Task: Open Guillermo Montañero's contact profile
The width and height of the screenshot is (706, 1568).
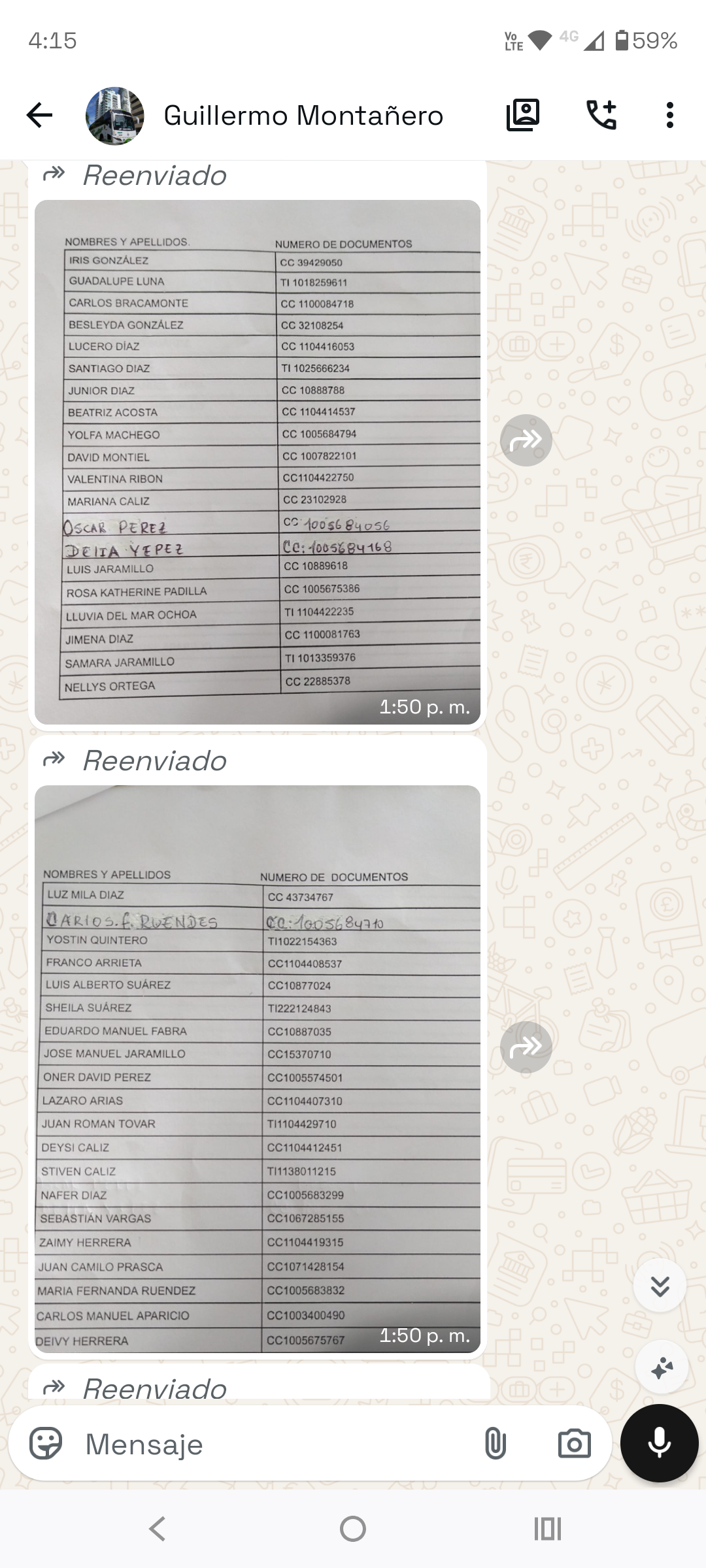Action: click(303, 116)
